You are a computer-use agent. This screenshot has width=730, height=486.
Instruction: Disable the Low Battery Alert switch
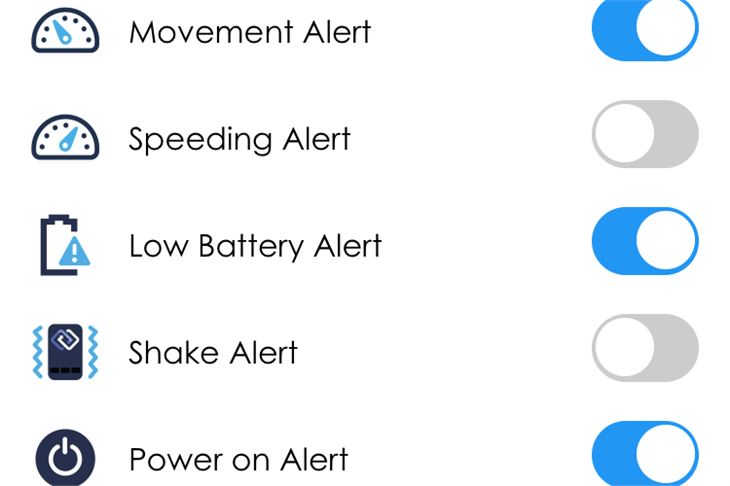pos(645,241)
